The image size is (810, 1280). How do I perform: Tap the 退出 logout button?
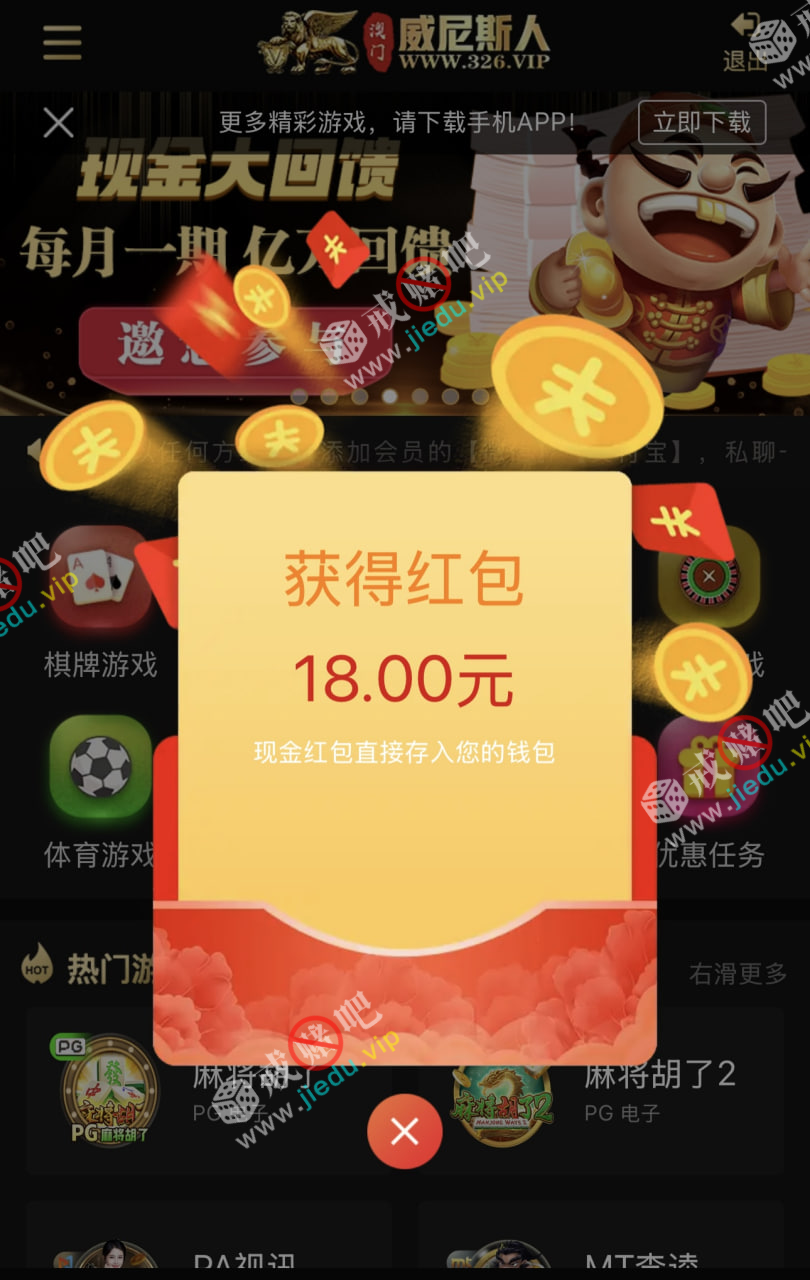pos(745,42)
